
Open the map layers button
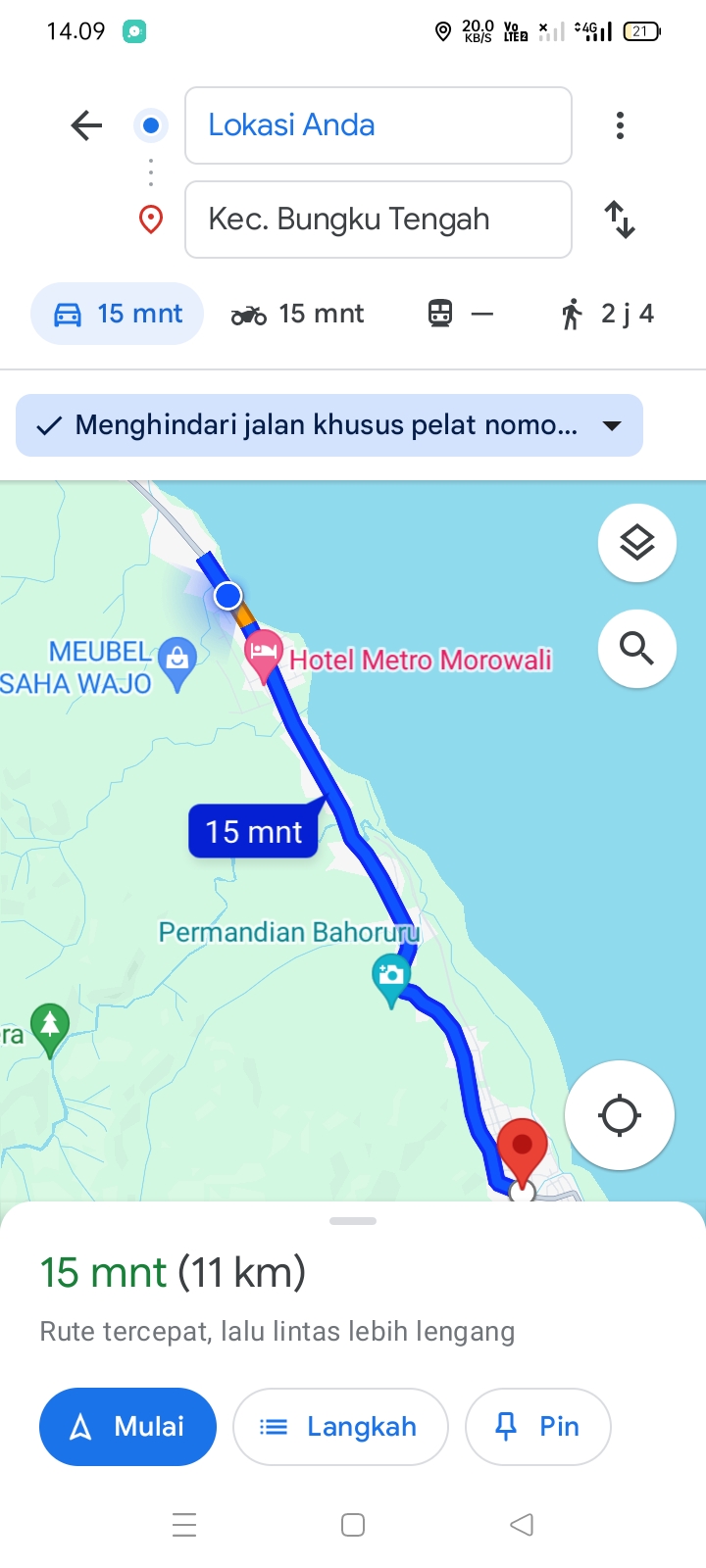(637, 543)
